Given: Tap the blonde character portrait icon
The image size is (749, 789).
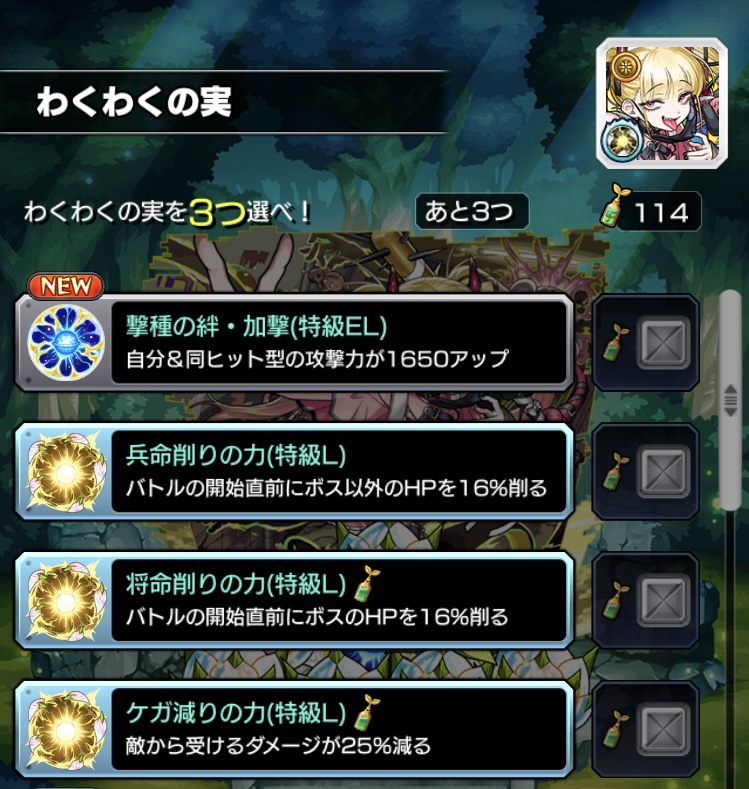Looking at the screenshot, I should 663,104.
